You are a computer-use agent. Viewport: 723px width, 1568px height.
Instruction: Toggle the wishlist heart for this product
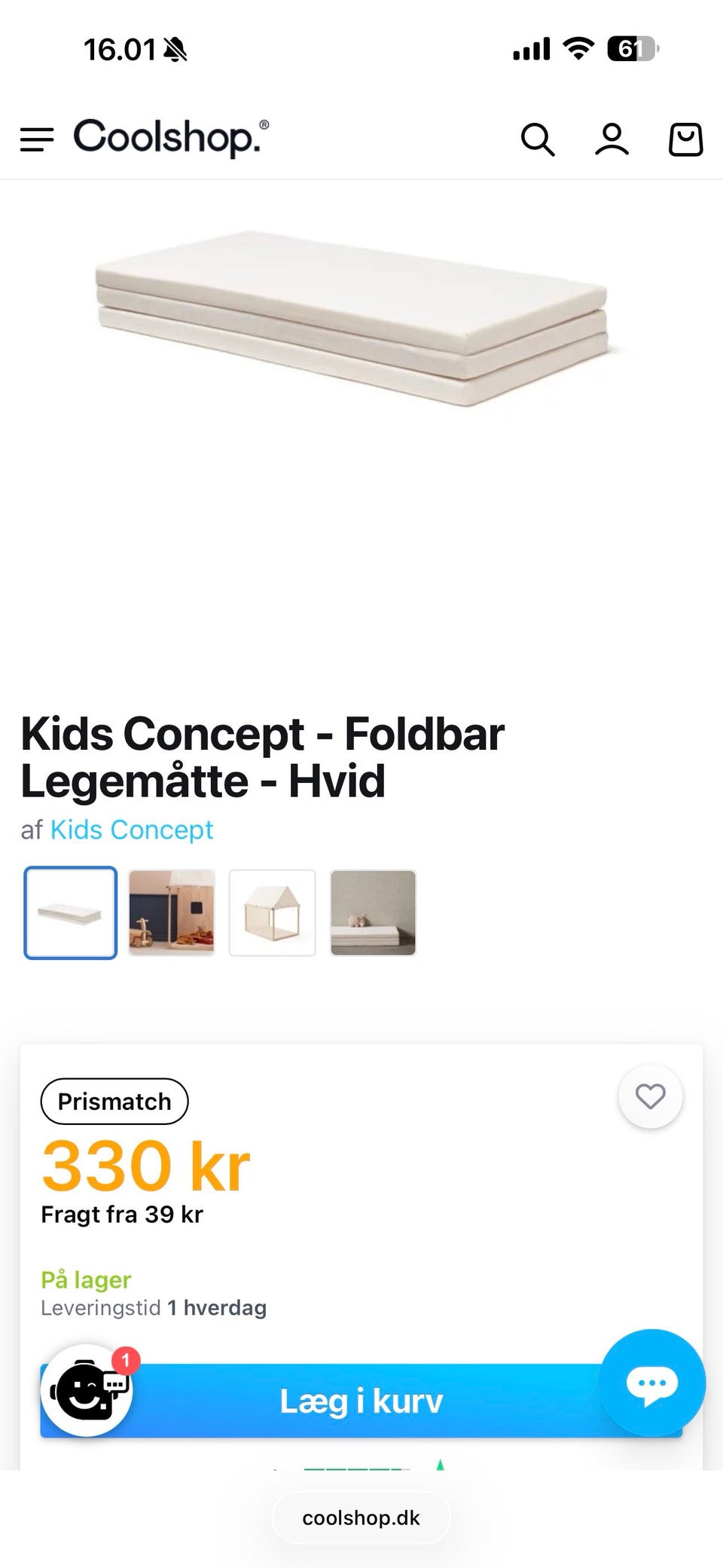[650, 1097]
